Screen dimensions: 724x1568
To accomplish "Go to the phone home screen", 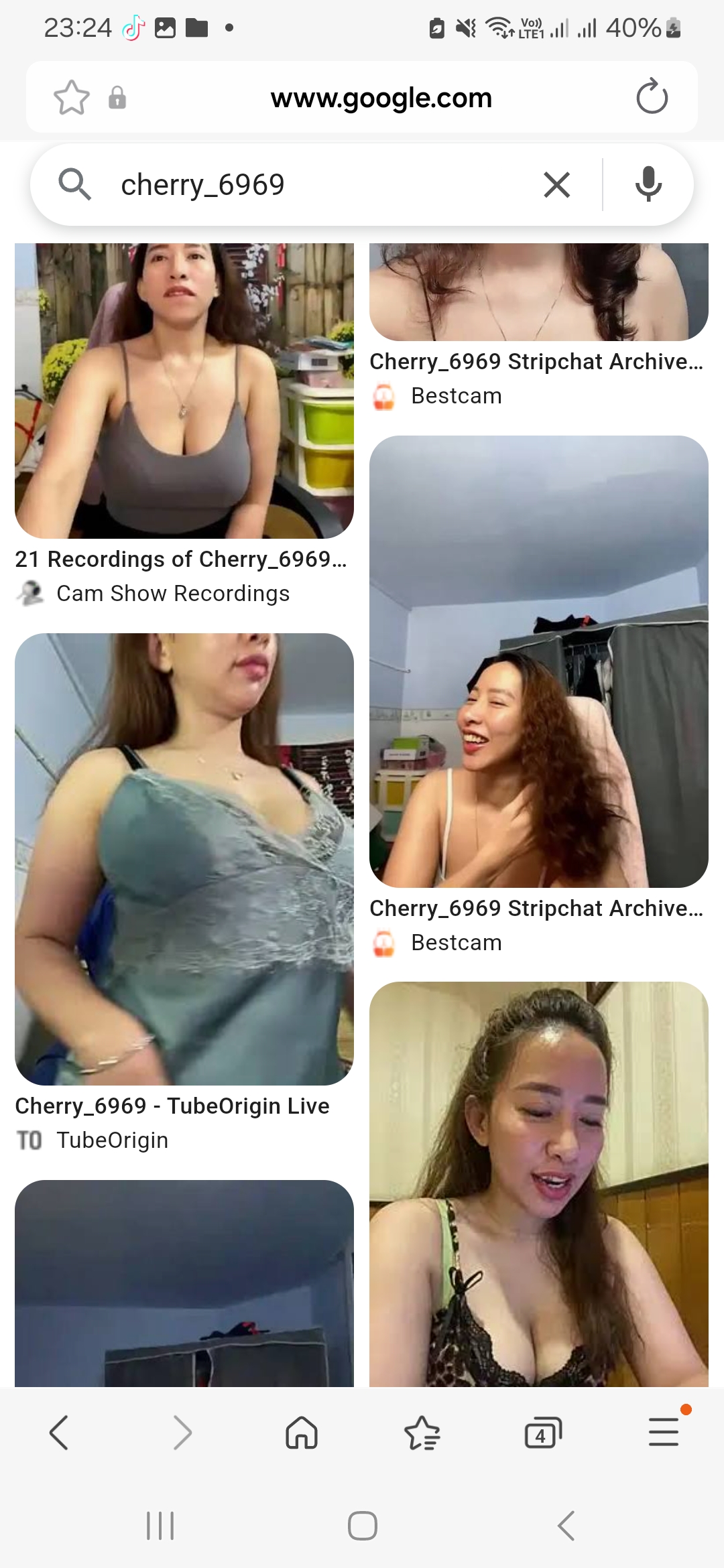I will click(x=362, y=1526).
